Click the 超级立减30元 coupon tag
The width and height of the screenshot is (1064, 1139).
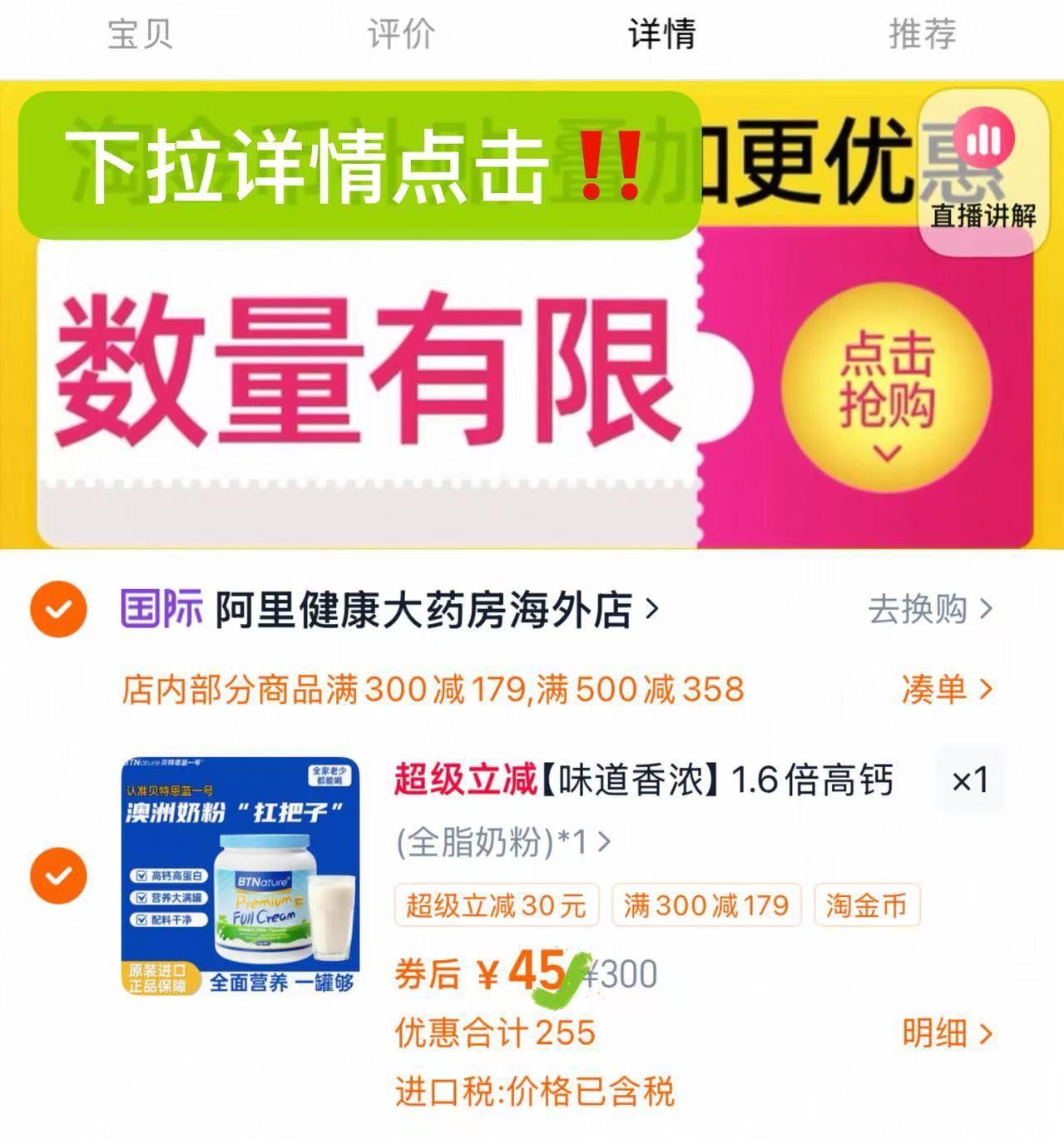[x=494, y=906]
